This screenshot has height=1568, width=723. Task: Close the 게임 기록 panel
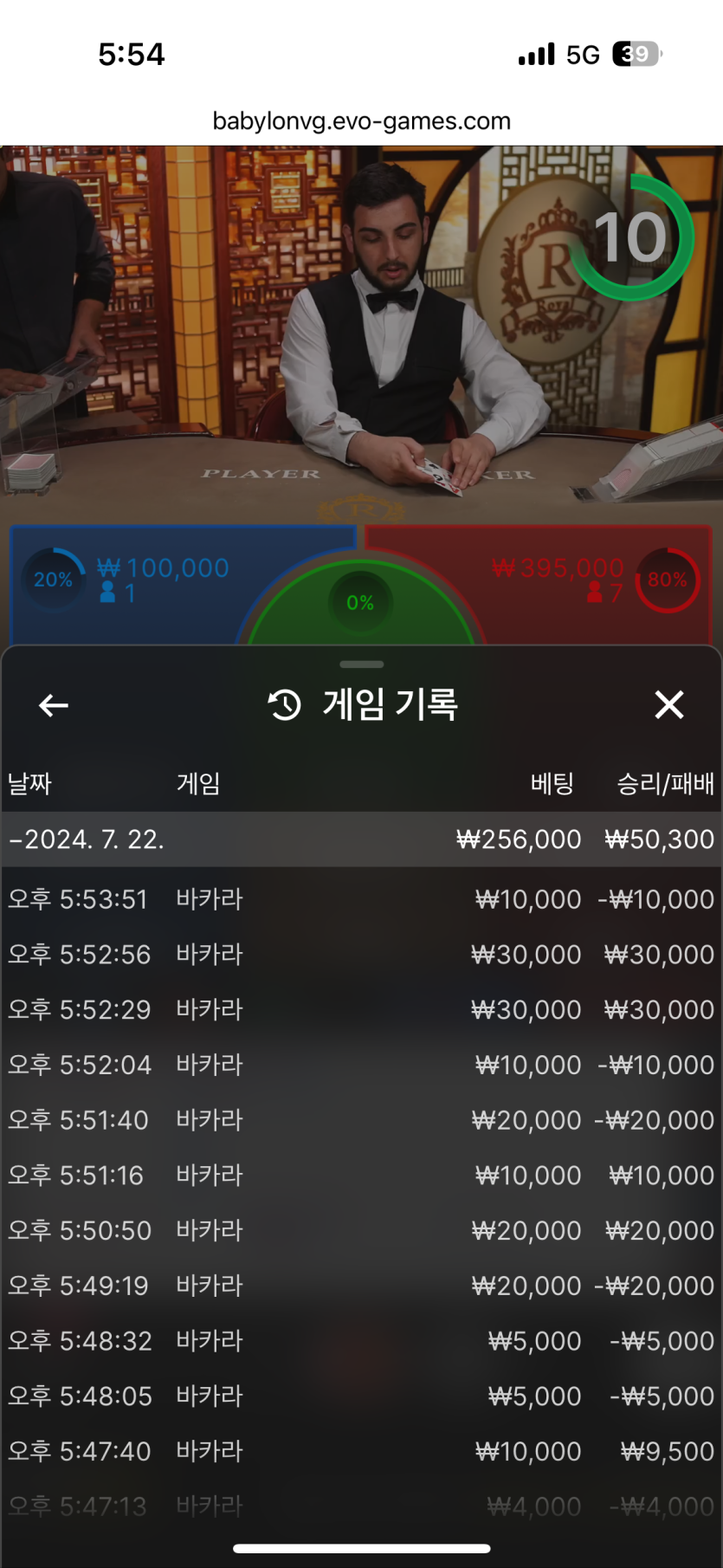tap(668, 705)
